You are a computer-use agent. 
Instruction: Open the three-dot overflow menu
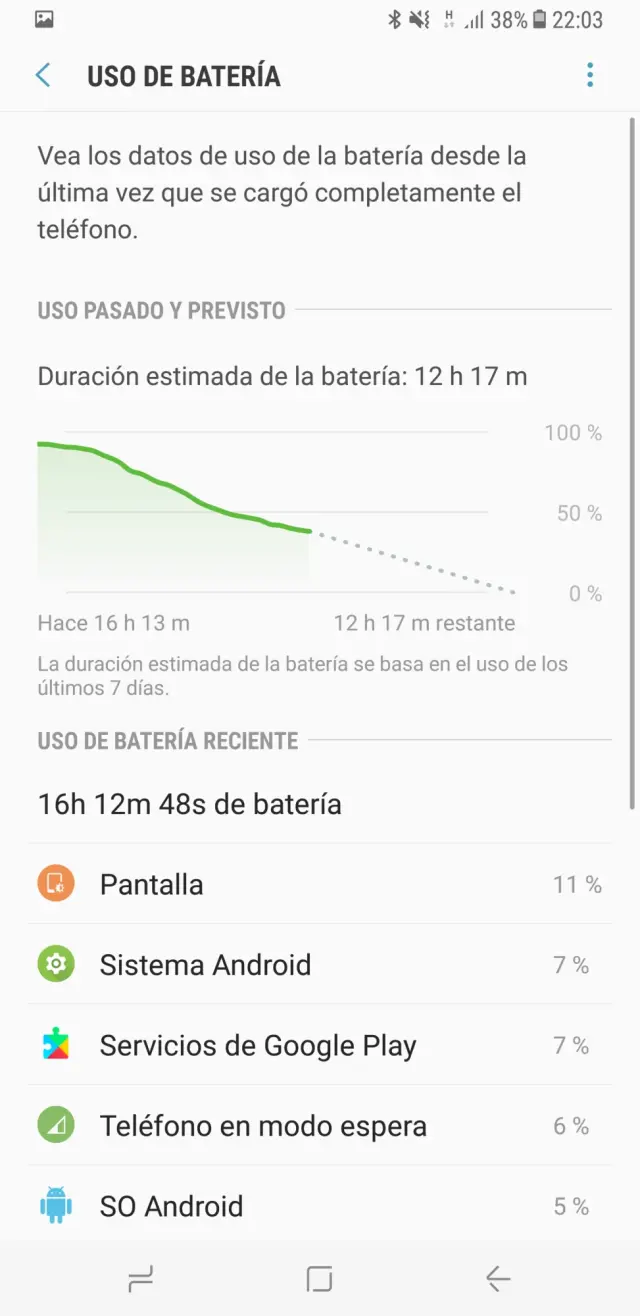pyautogui.click(x=590, y=76)
